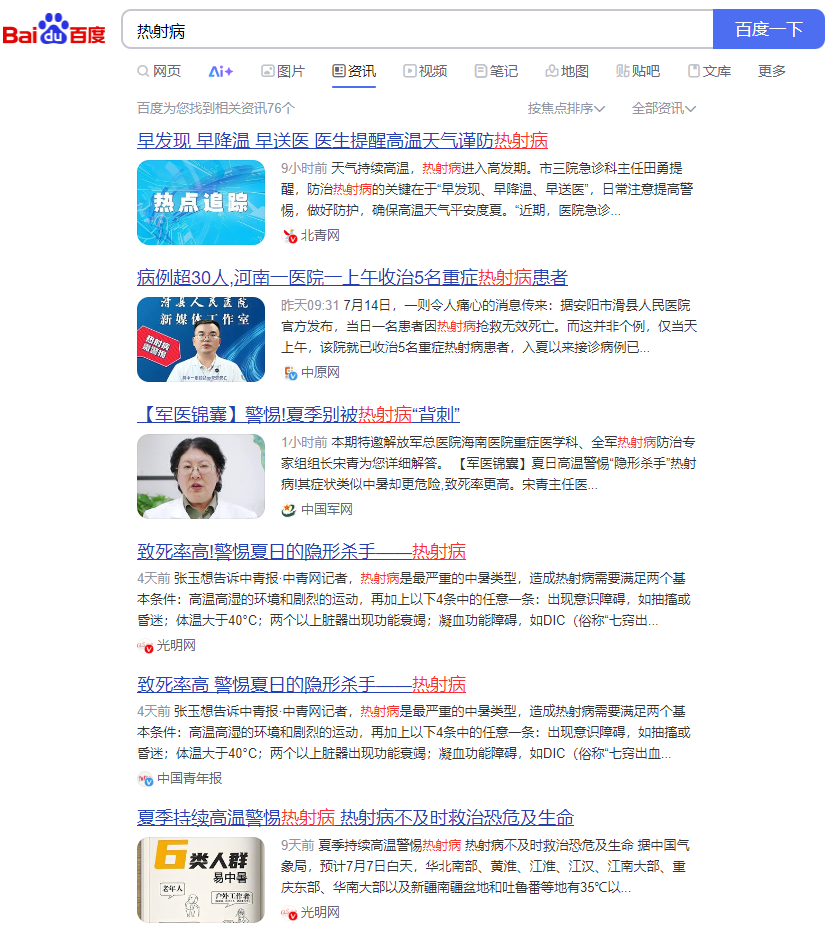Switch to the 视频 tab
The width and height of the screenshot is (839, 929).
(425, 71)
